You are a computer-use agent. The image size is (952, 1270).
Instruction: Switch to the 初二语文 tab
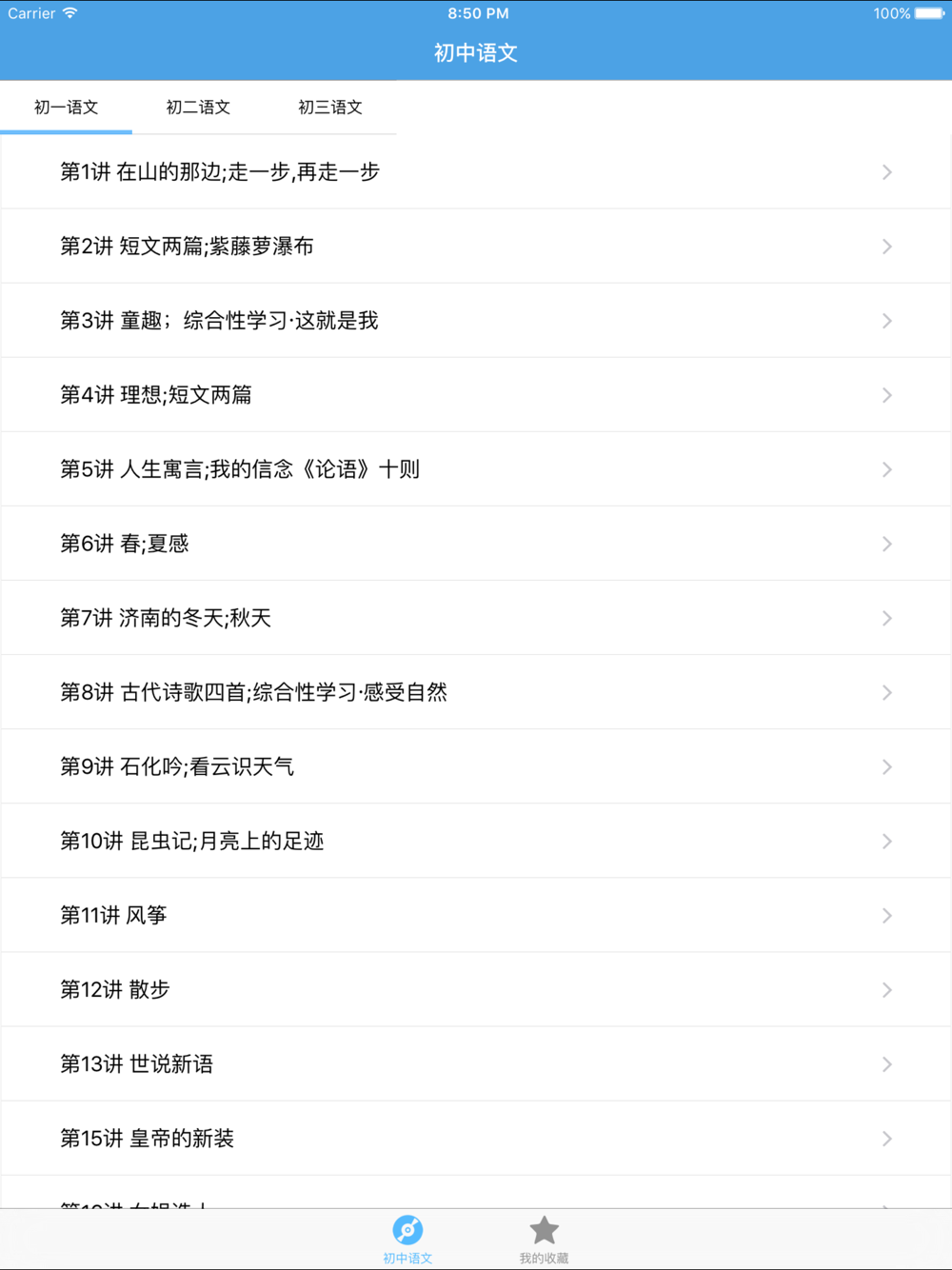point(198,108)
